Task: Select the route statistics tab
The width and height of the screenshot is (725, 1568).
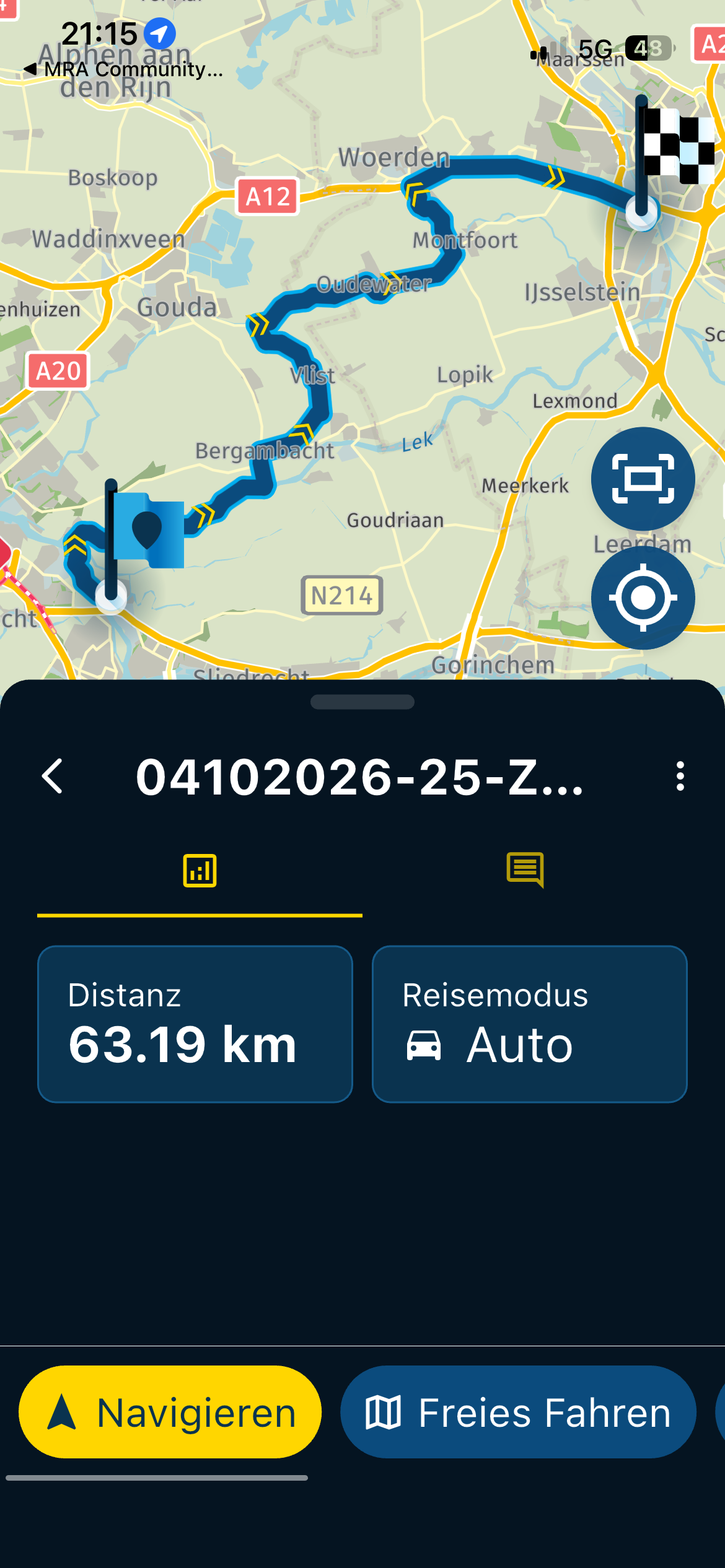Action: click(200, 871)
